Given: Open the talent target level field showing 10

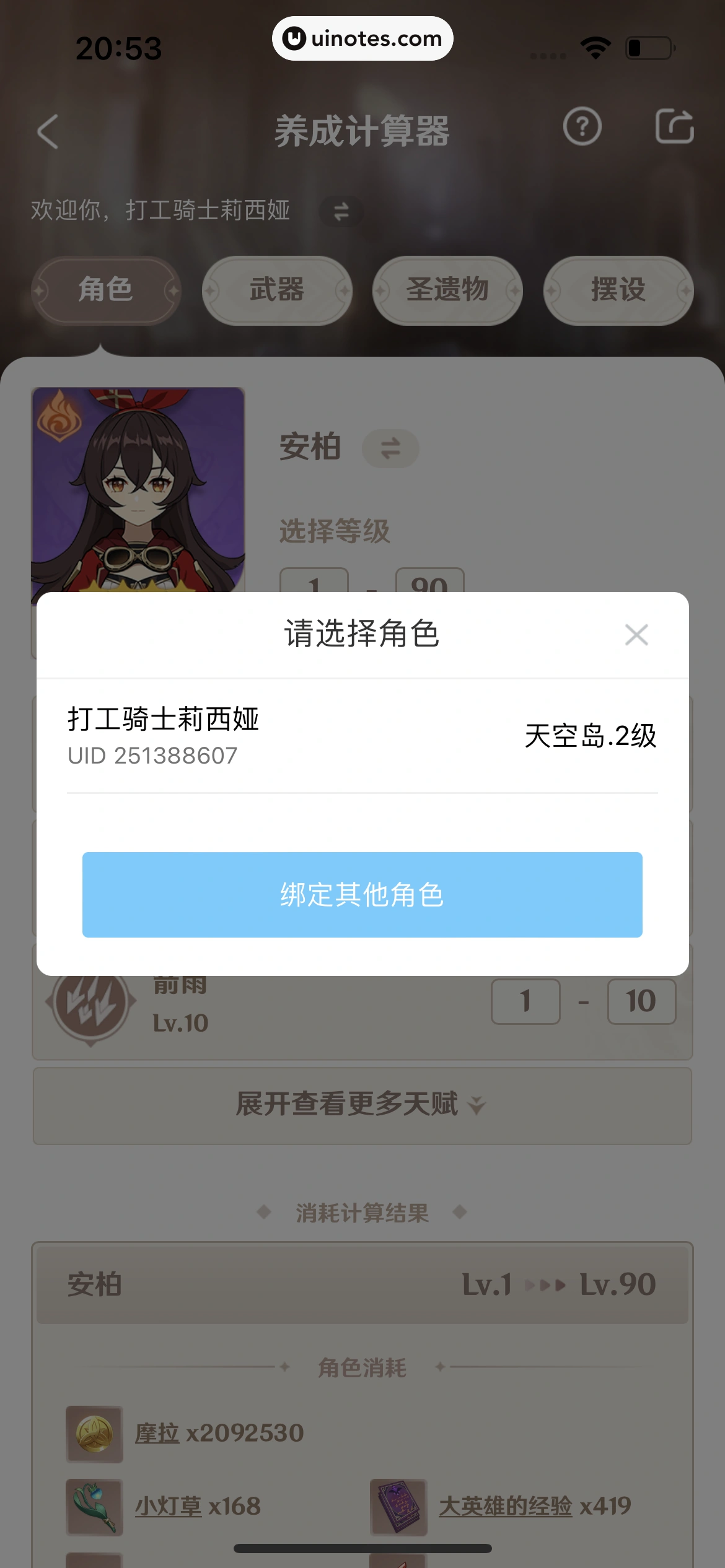Looking at the screenshot, I should [641, 1001].
